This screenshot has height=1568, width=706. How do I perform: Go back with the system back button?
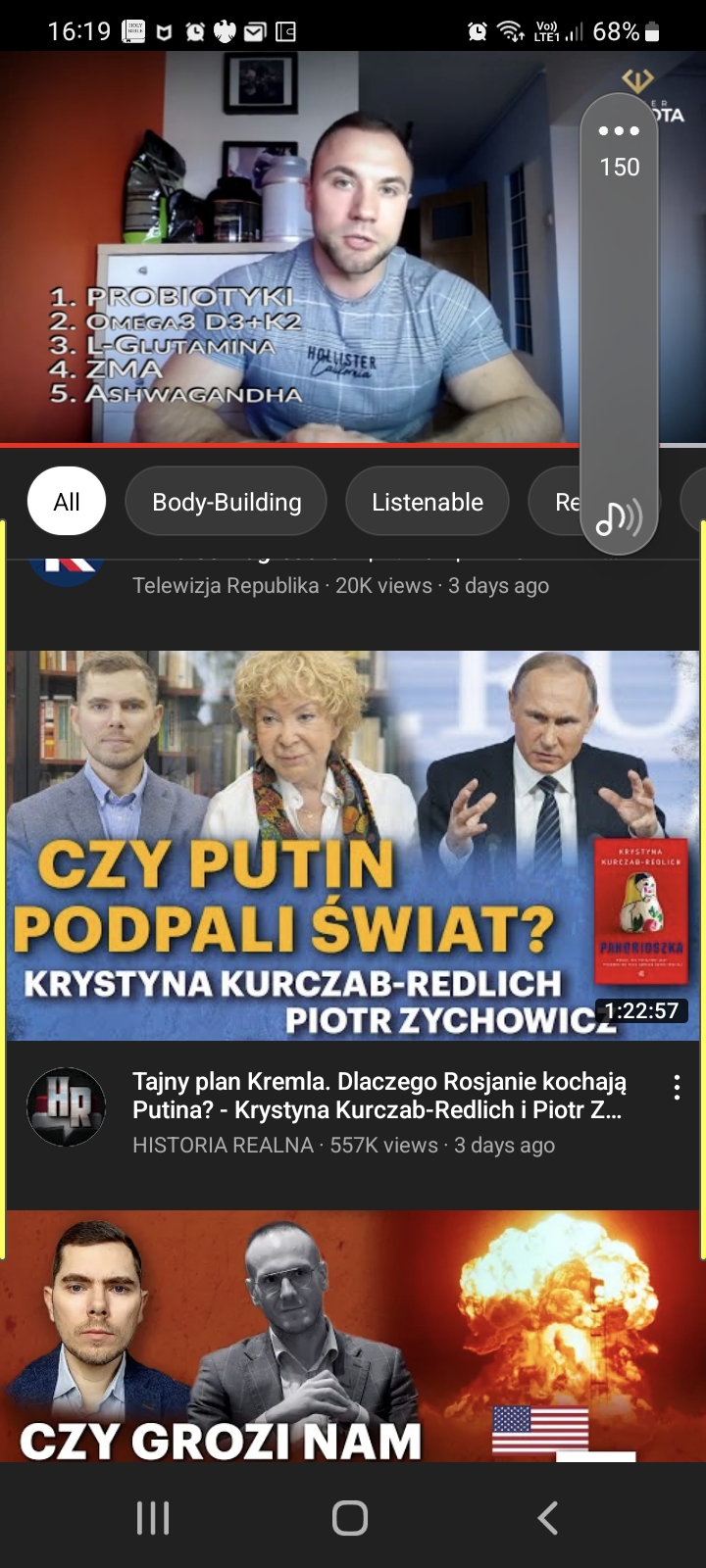point(548,1518)
